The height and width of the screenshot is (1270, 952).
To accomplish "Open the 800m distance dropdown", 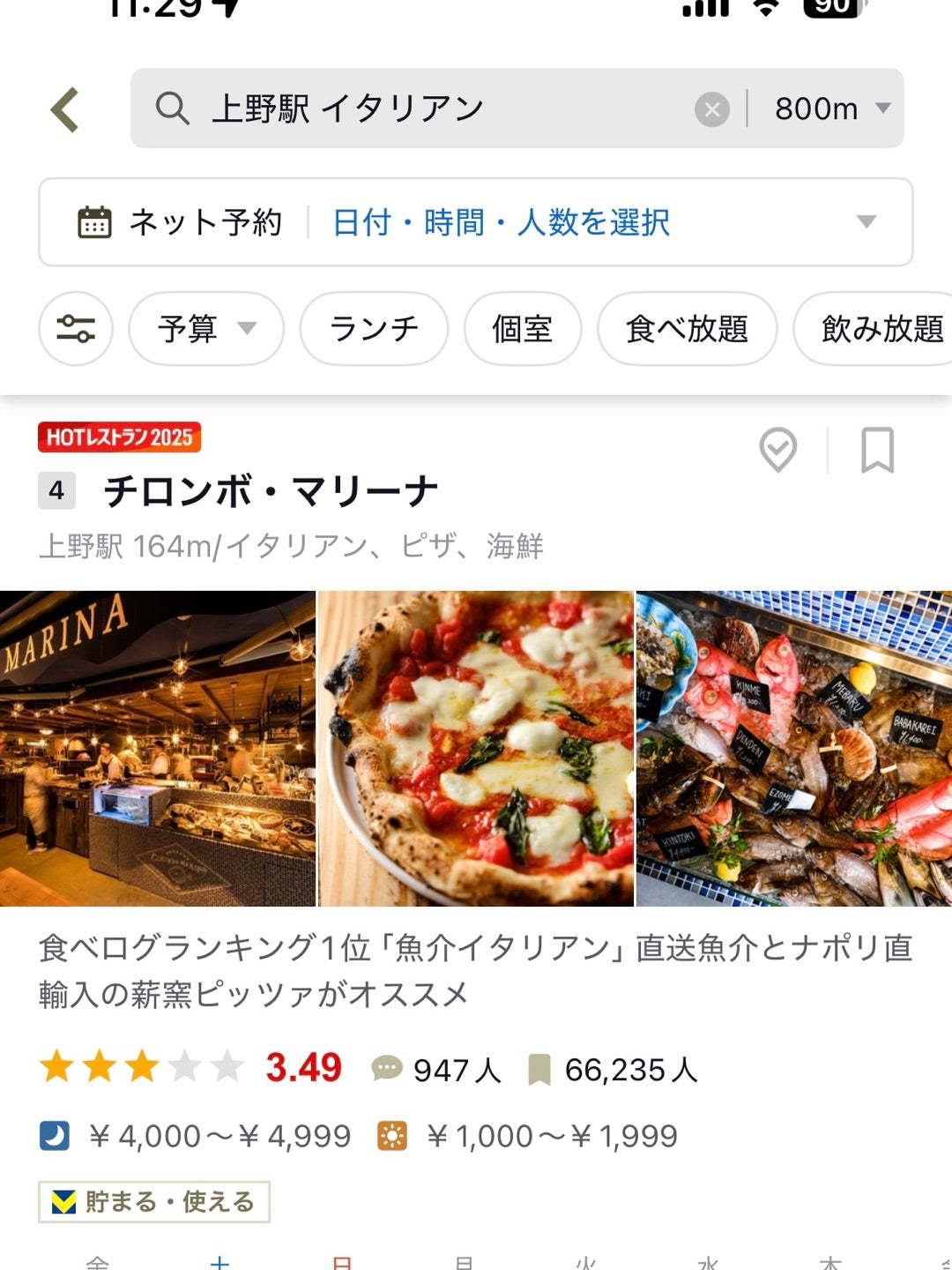I will 831,108.
